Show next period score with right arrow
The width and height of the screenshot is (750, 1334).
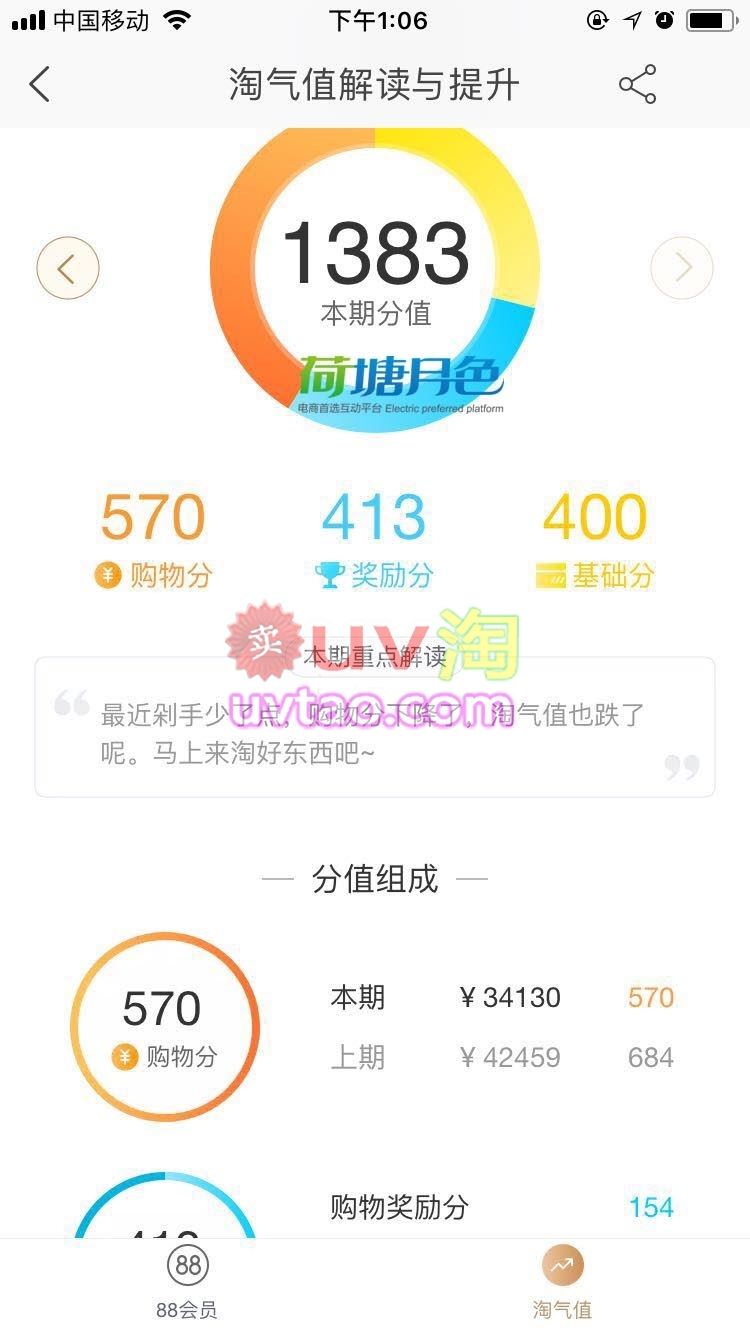click(x=682, y=268)
